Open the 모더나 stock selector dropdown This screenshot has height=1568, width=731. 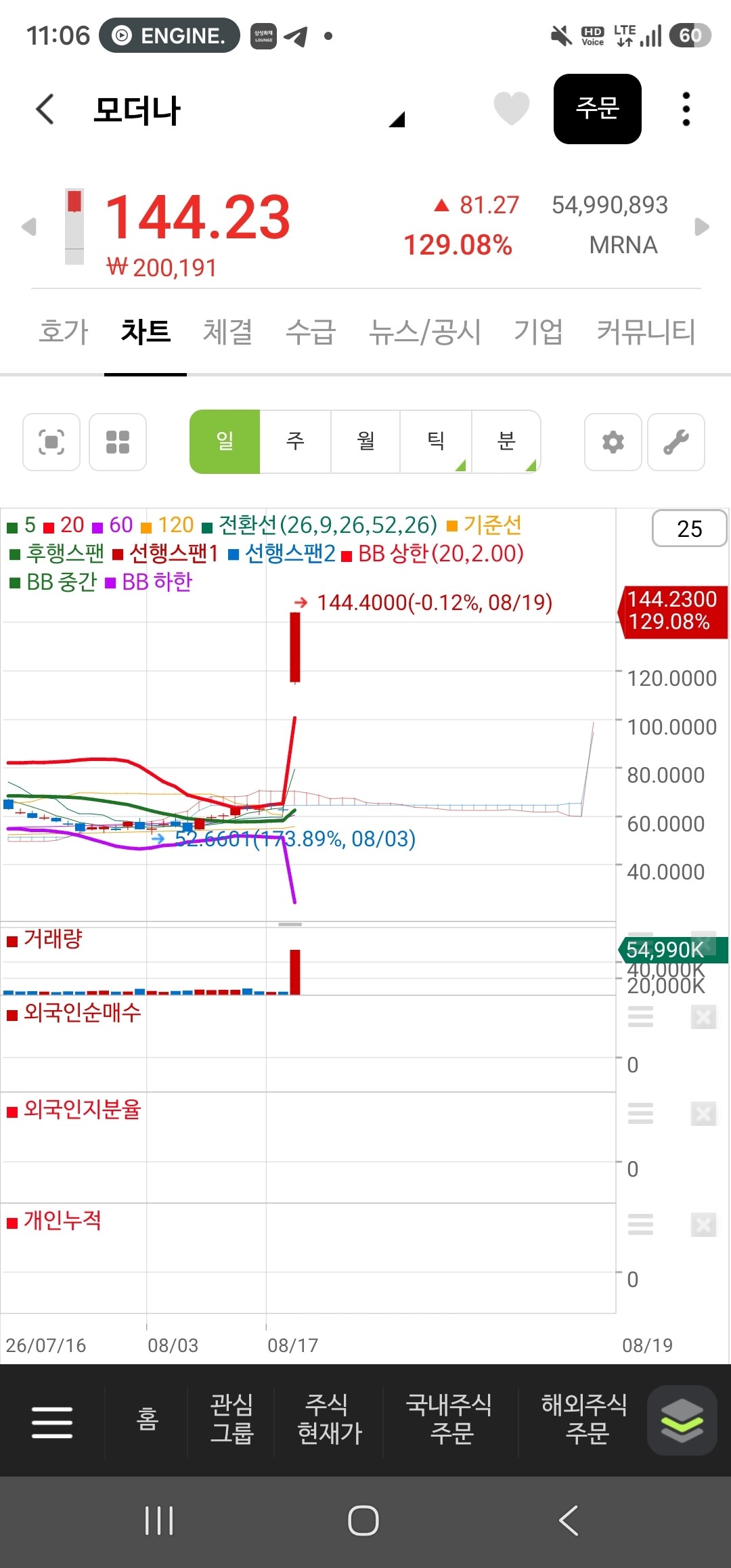click(397, 119)
